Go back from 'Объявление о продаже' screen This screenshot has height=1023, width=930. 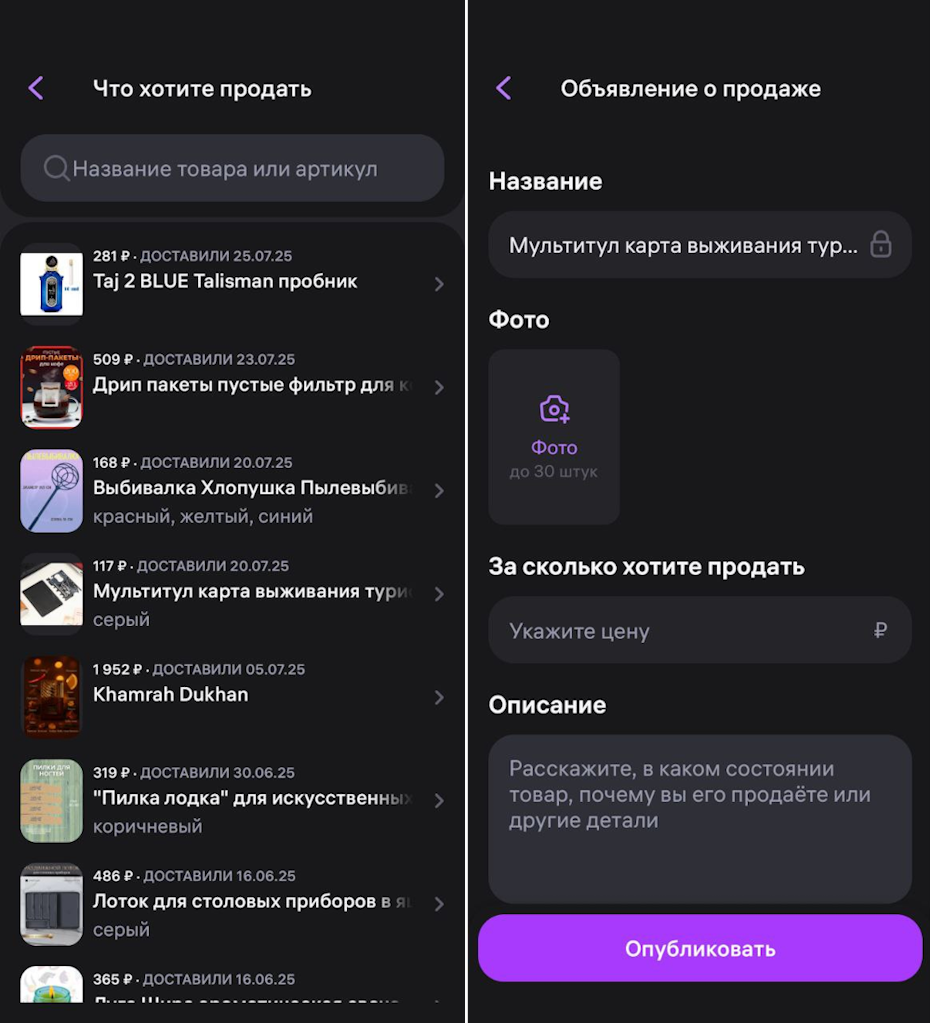click(x=504, y=88)
